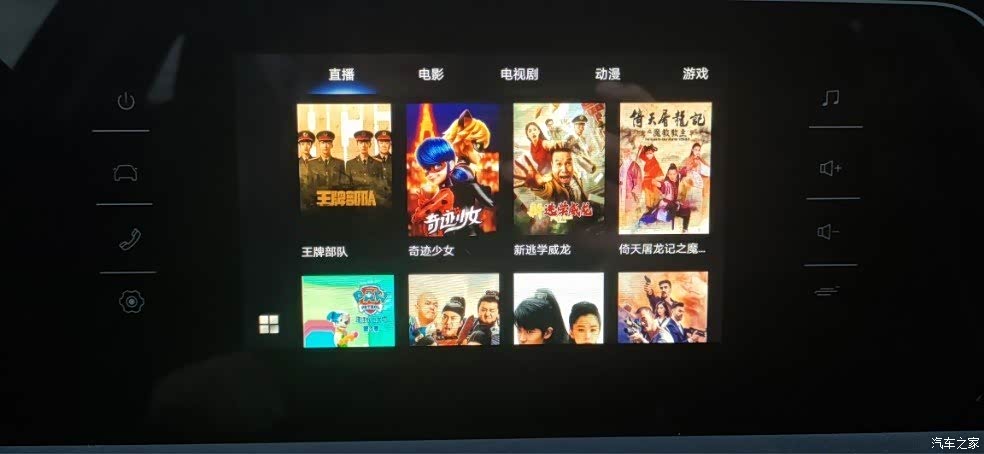The height and width of the screenshot is (454, 984).
Task: Go to the 游戏 tab
Action: pos(695,74)
